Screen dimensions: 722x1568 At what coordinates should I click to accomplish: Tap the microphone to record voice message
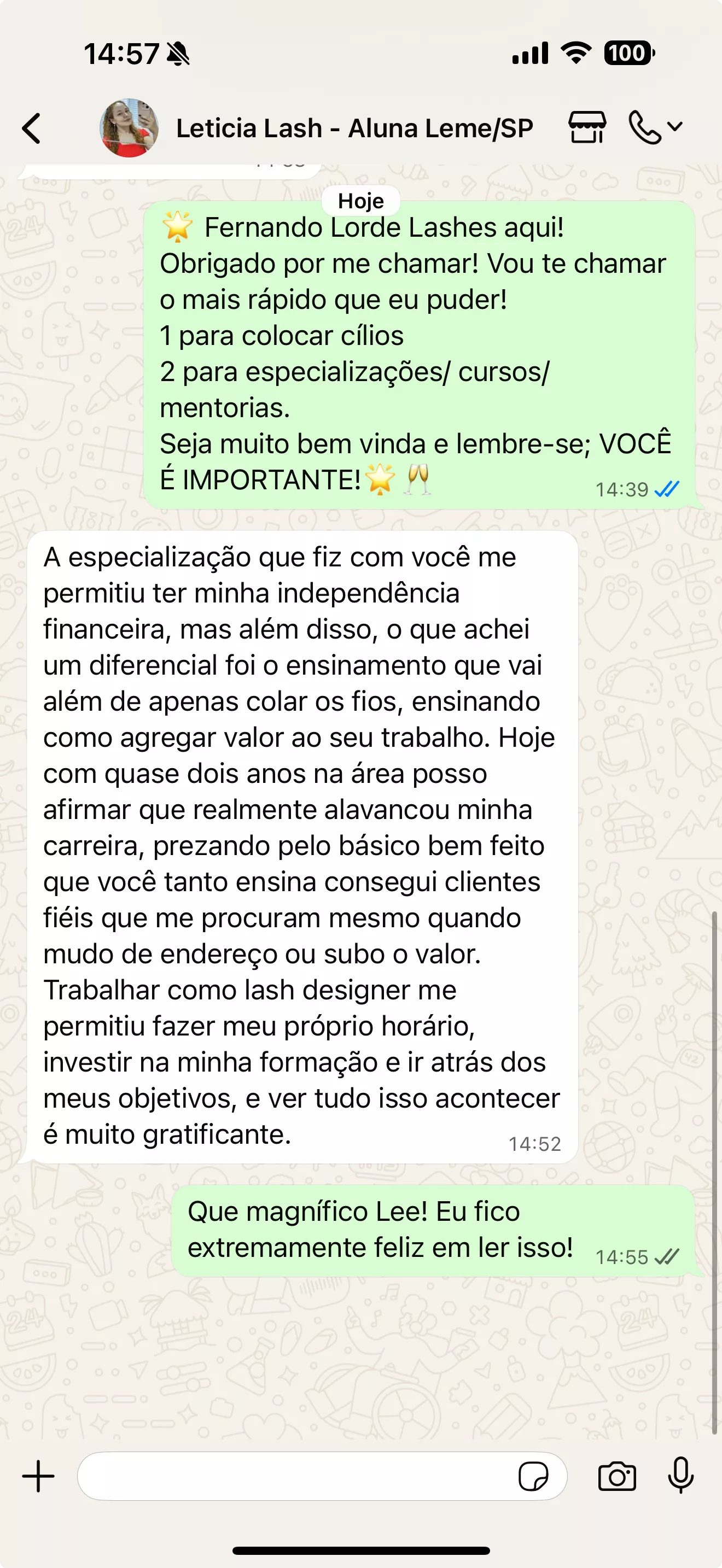coord(680,1476)
